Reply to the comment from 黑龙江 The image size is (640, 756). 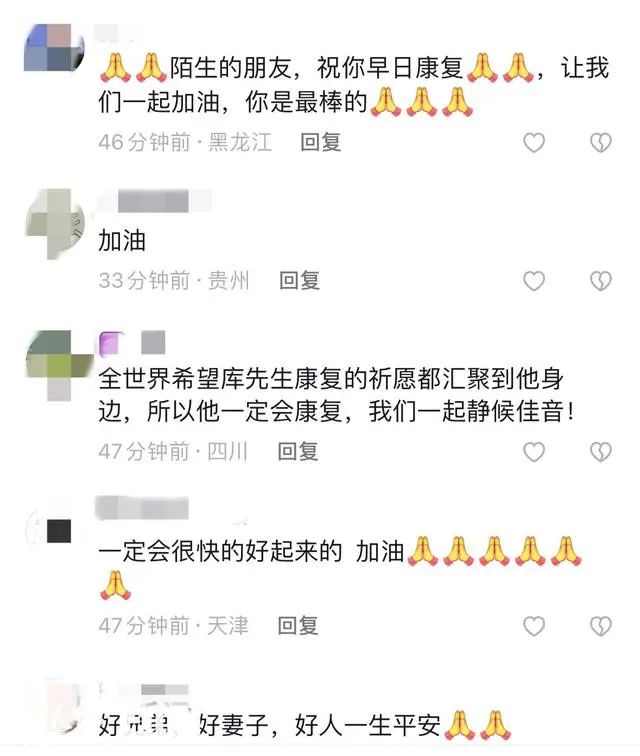point(321,142)
